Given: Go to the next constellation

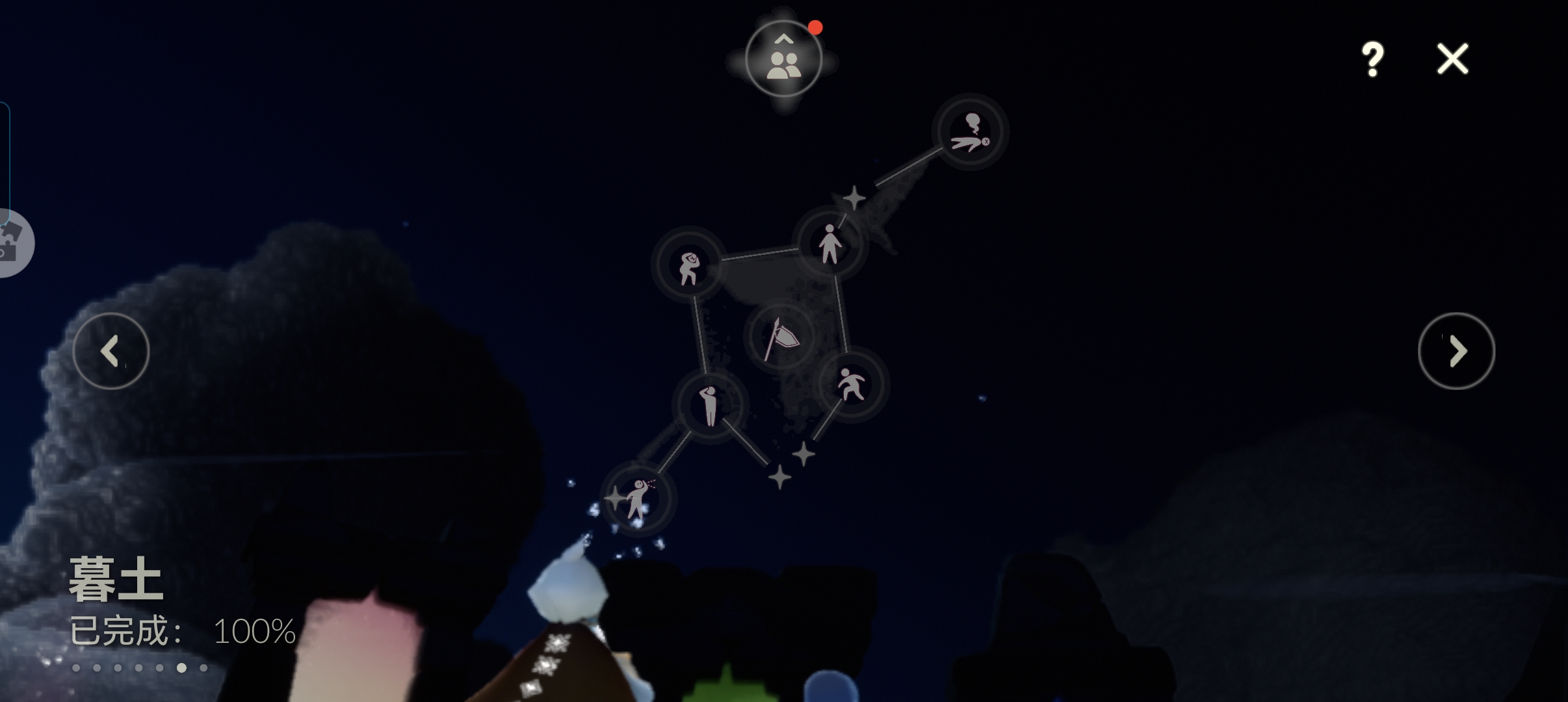Looking at the screenshot, I should point(1456,351).
